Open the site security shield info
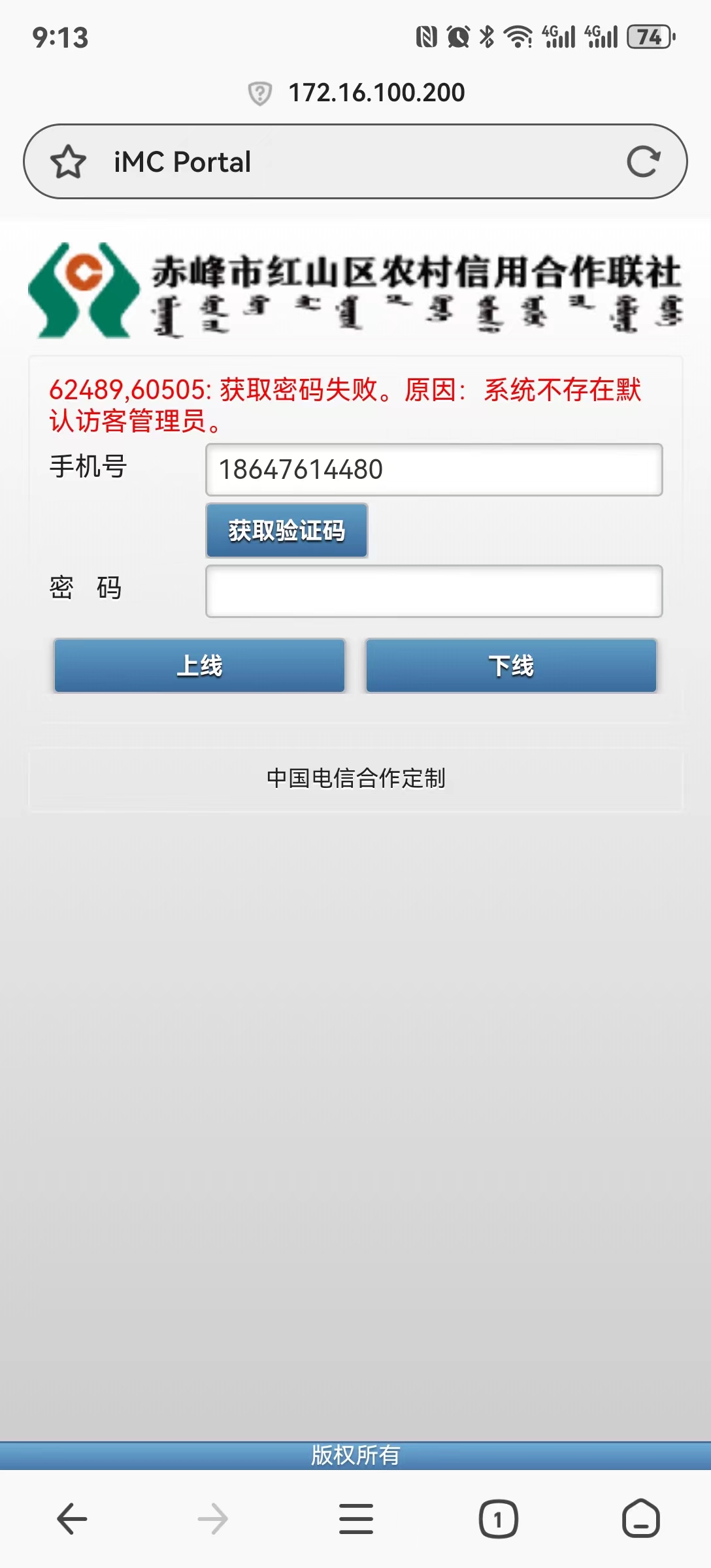Screen dimensions: 711x1568 [x=259, y=93]
